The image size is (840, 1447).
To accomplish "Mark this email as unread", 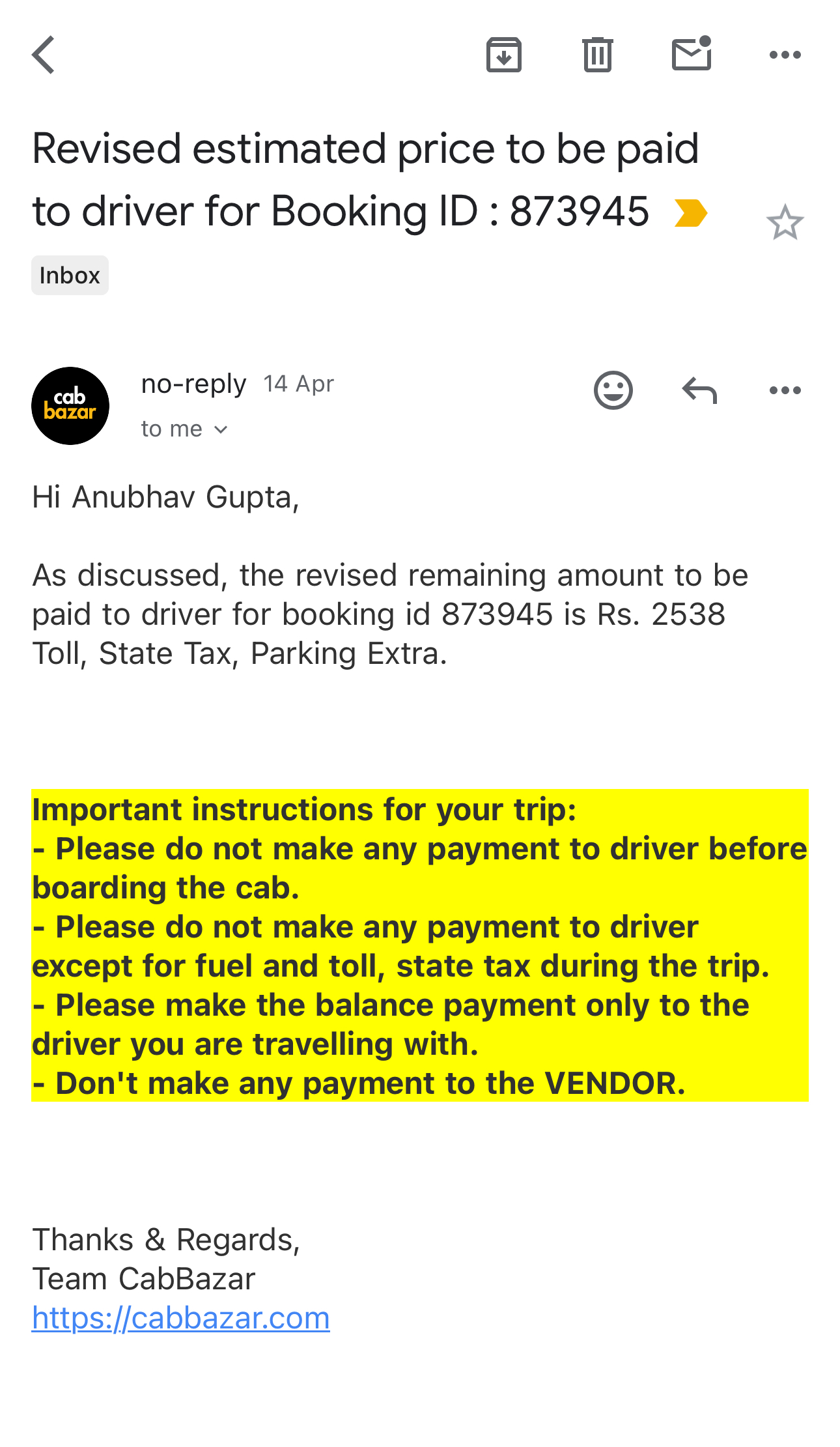I will (691, 54).
